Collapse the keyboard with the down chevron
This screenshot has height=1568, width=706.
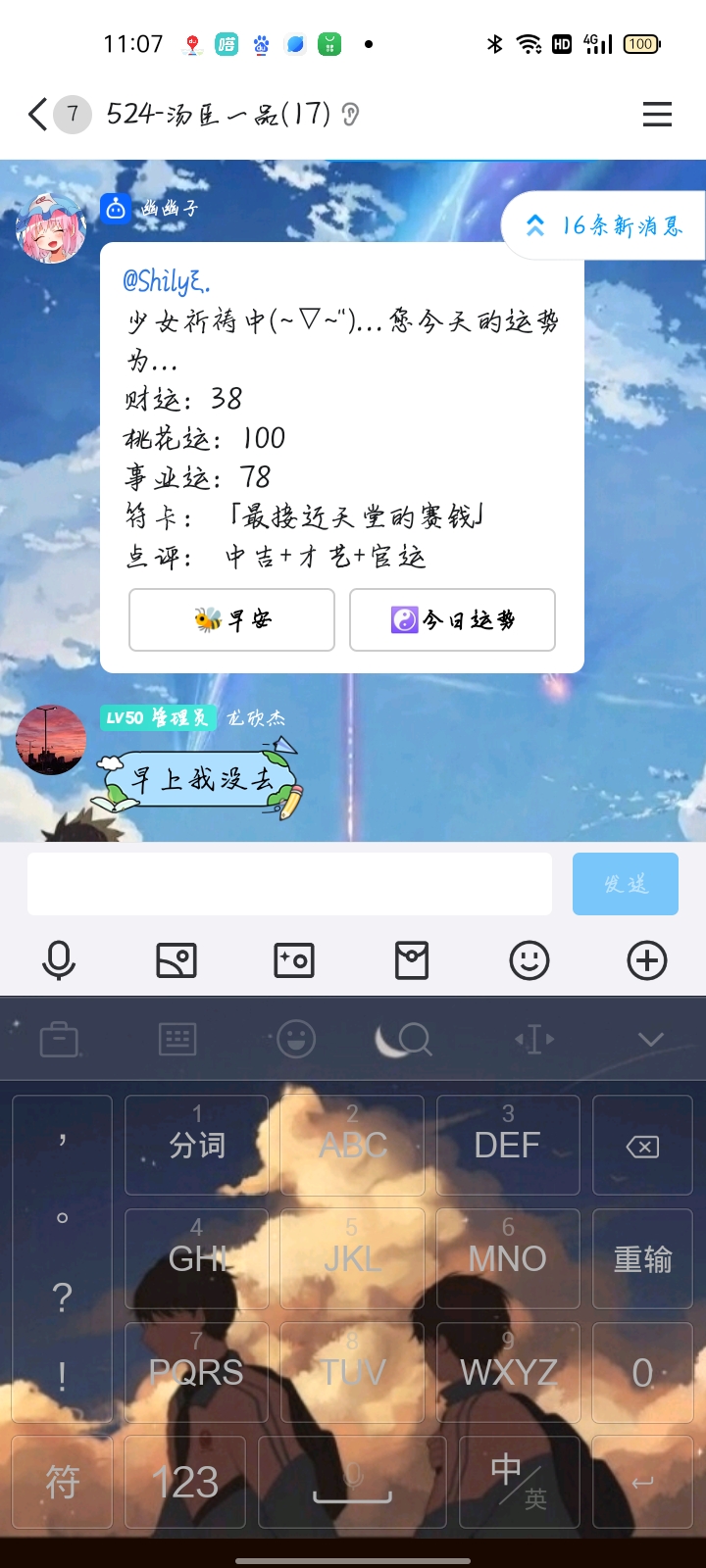click(x=651, y=1039)
